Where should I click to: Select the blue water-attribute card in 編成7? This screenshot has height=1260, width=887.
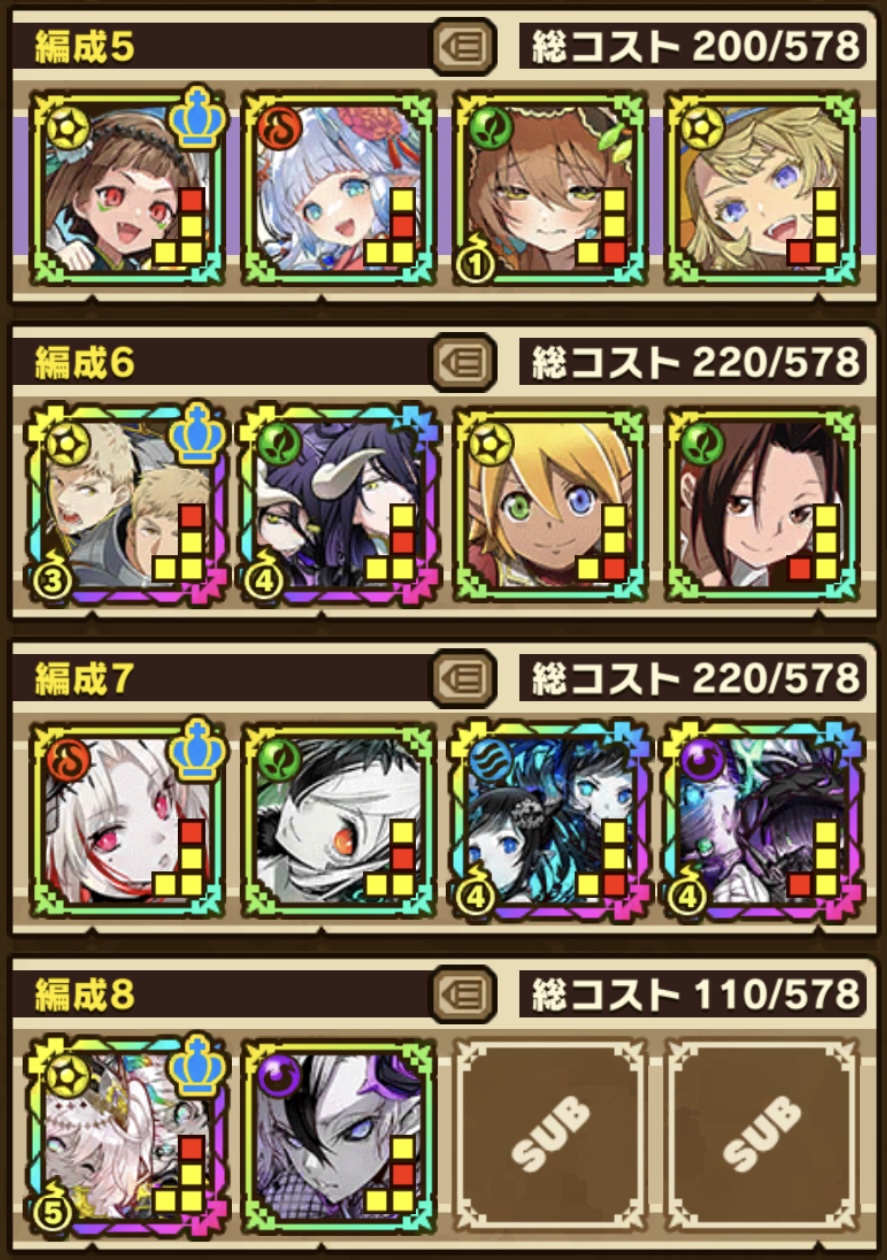pos(550,818)
